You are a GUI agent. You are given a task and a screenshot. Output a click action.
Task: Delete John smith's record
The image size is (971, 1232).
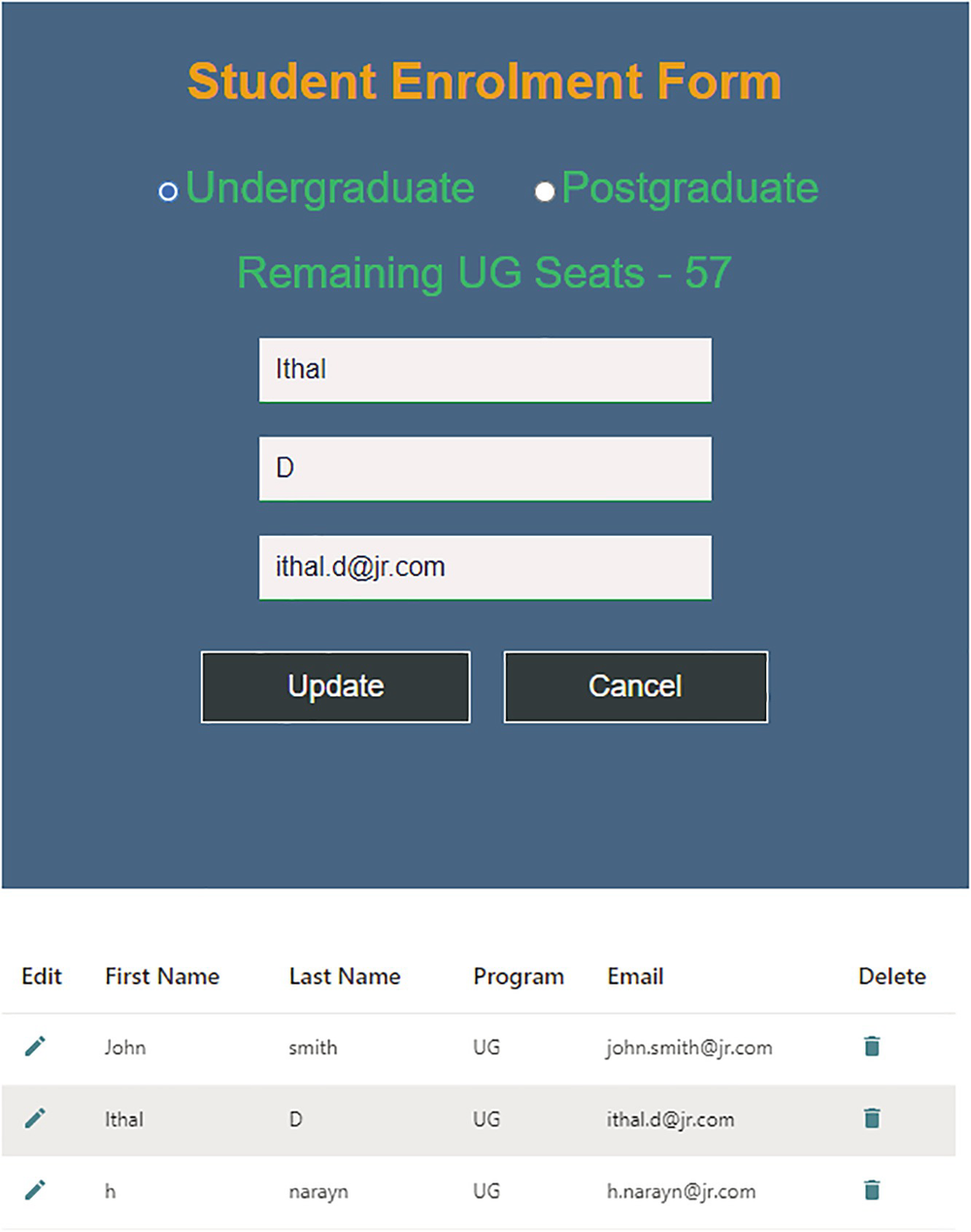[x=872, y=1047]
